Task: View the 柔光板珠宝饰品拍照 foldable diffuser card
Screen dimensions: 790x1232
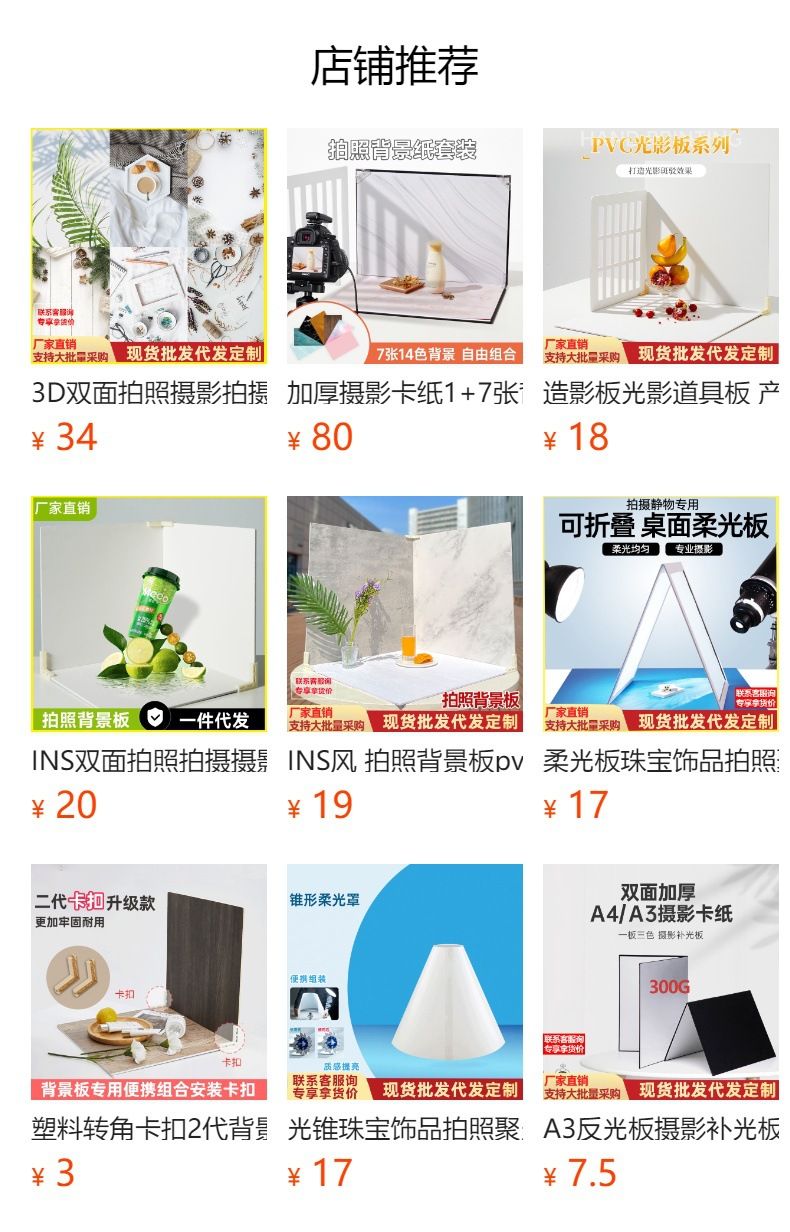Action: (x=661, y=660)
